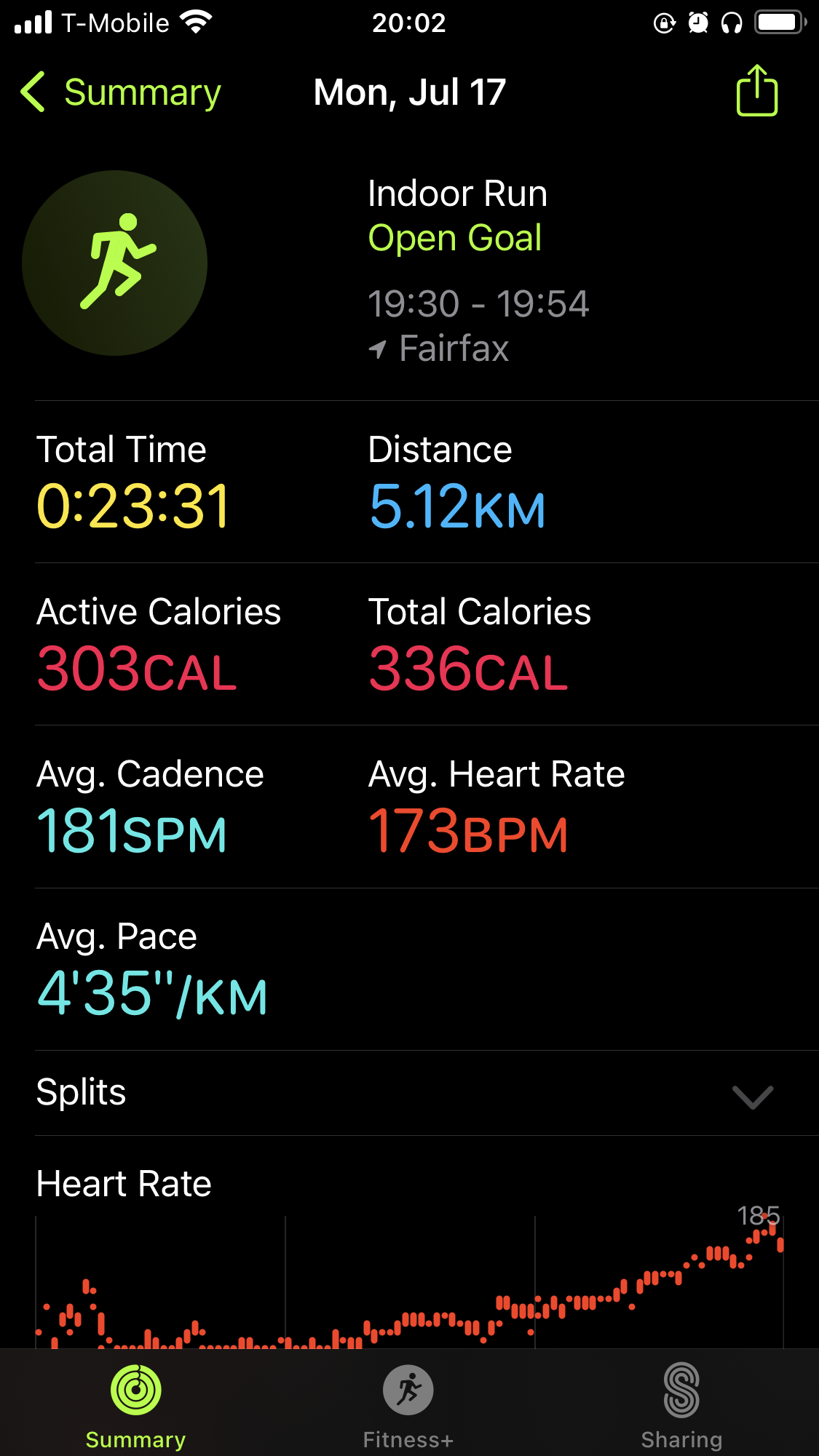Share this workout
Viewport: 819px width, 1456px height.
pos(757,90)
